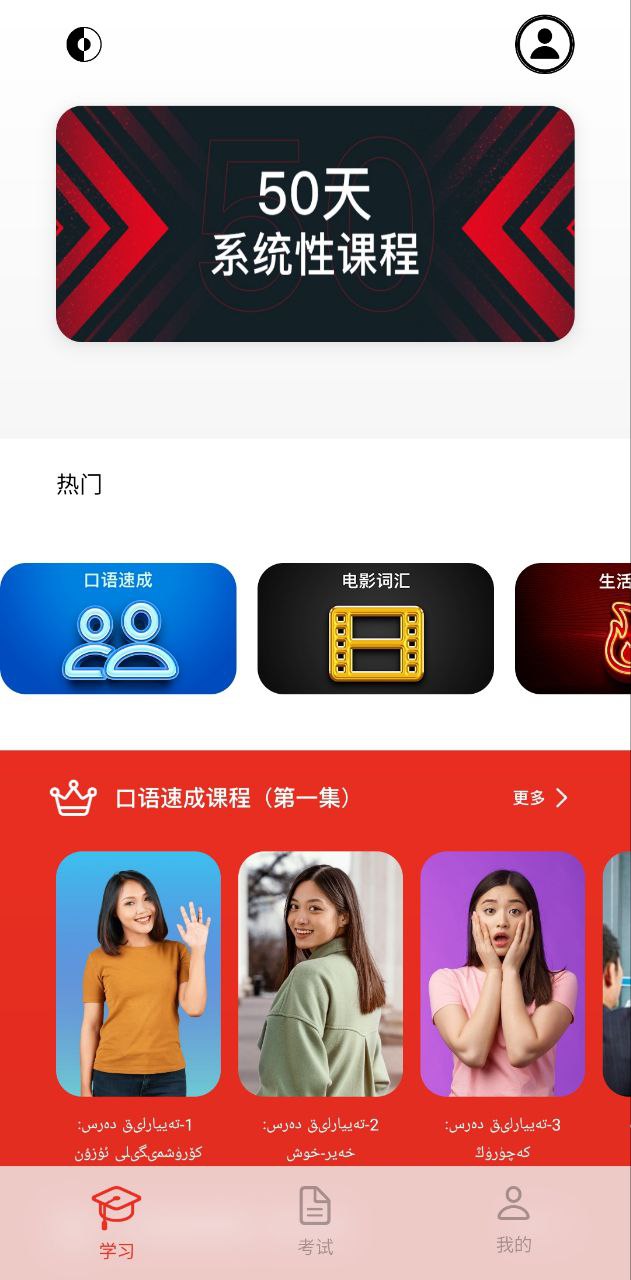Toggle the dark/light theme icon
The width and height of the screenshot is (631, 1280).
pos(84,45)
